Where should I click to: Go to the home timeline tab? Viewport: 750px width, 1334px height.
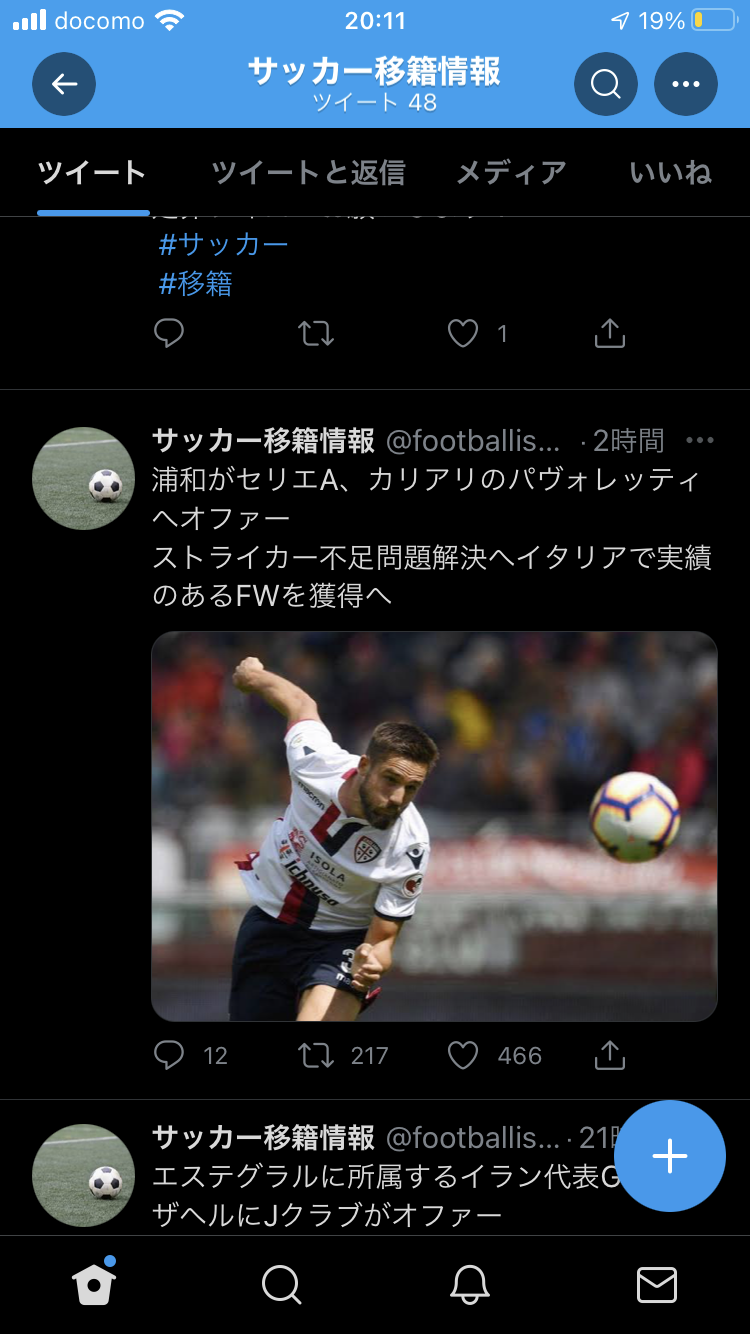point(94,1285)
